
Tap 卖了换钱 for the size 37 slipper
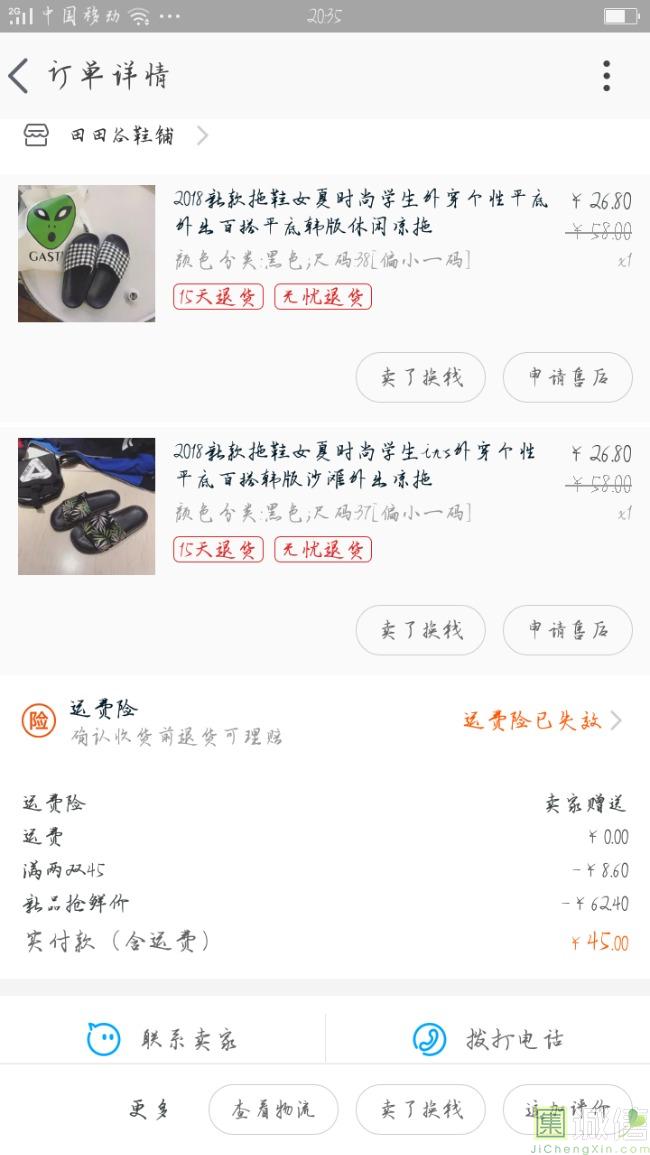pyautogui.click(x=421, y=630)
